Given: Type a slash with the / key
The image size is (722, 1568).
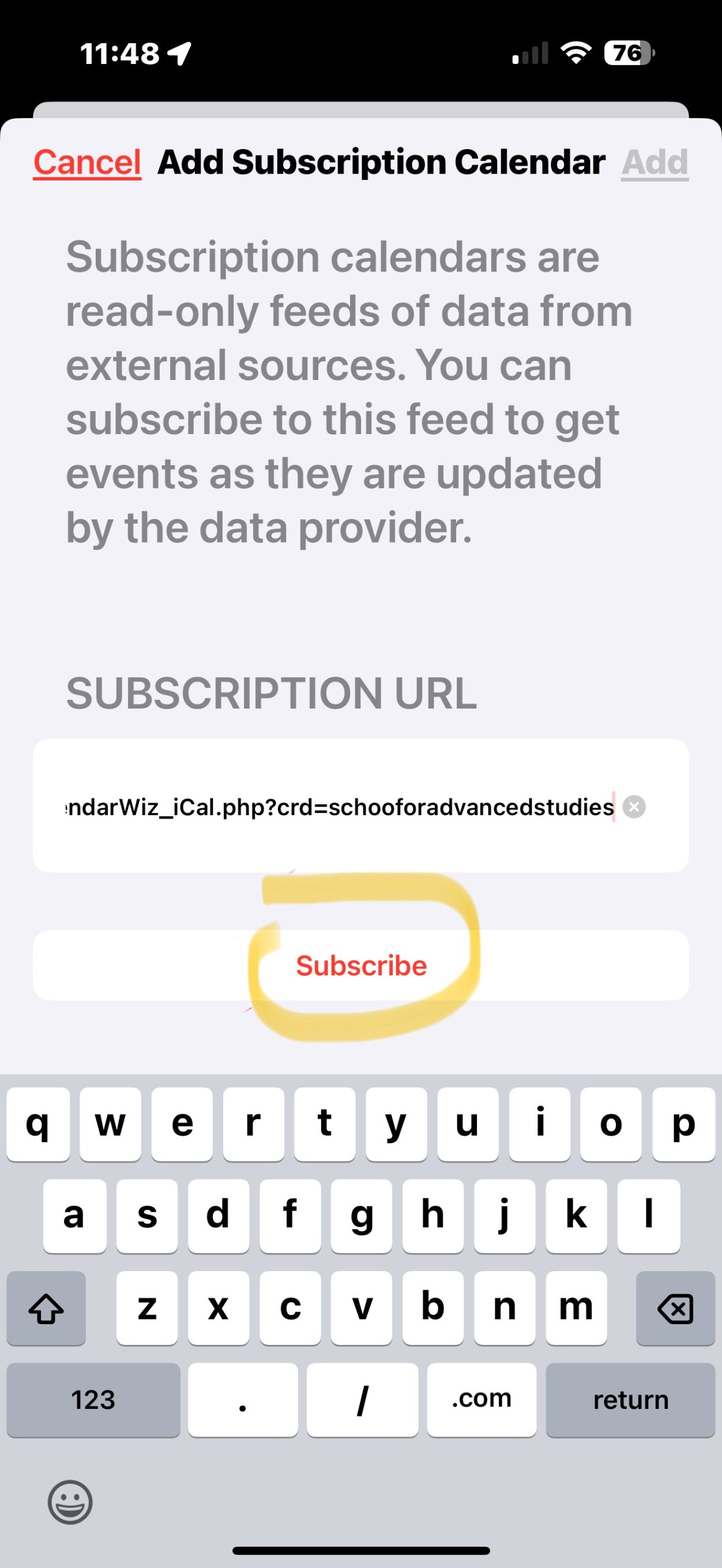Looking at the screenshot, I should point(362,1400).
